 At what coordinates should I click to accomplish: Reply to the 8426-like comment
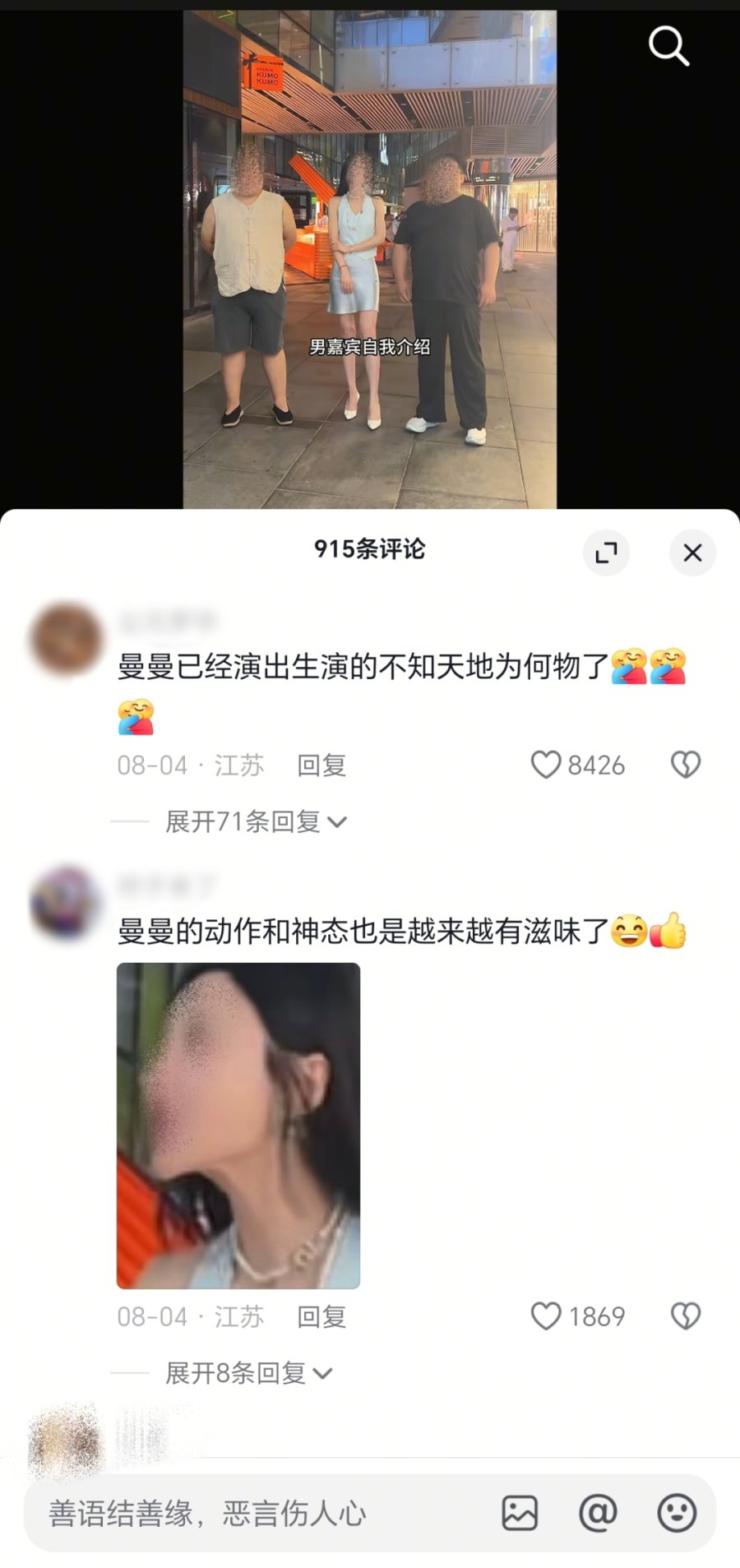point(321,765)
